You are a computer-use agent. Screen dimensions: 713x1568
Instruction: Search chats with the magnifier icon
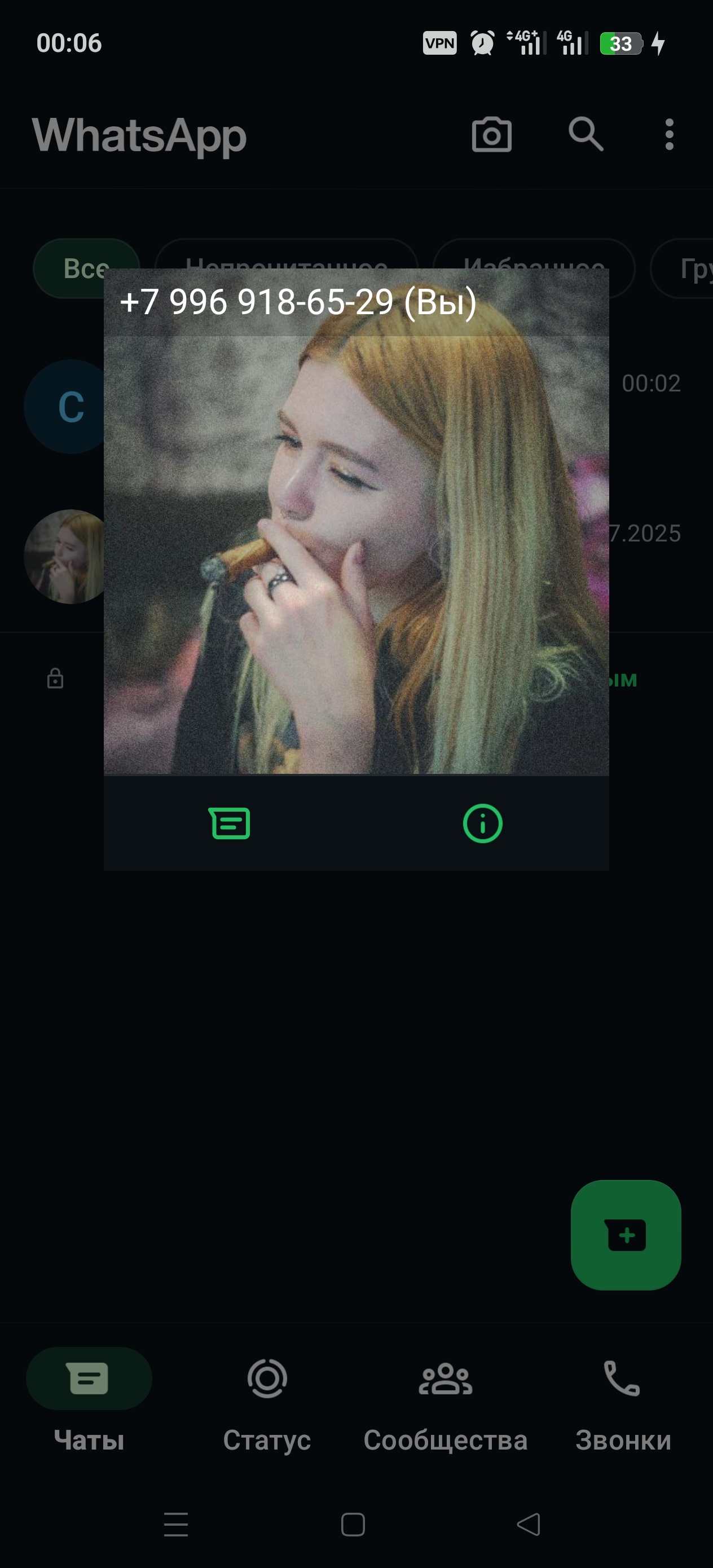click(586, 135)
